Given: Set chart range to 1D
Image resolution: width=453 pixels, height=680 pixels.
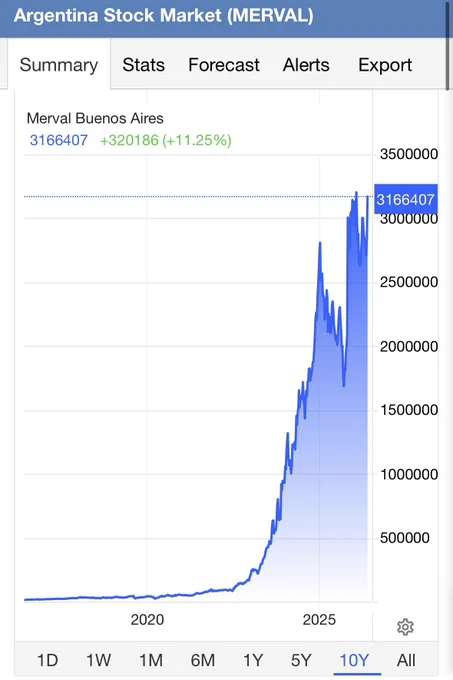Looking at the screenshot, I should [x=47, y=660].
